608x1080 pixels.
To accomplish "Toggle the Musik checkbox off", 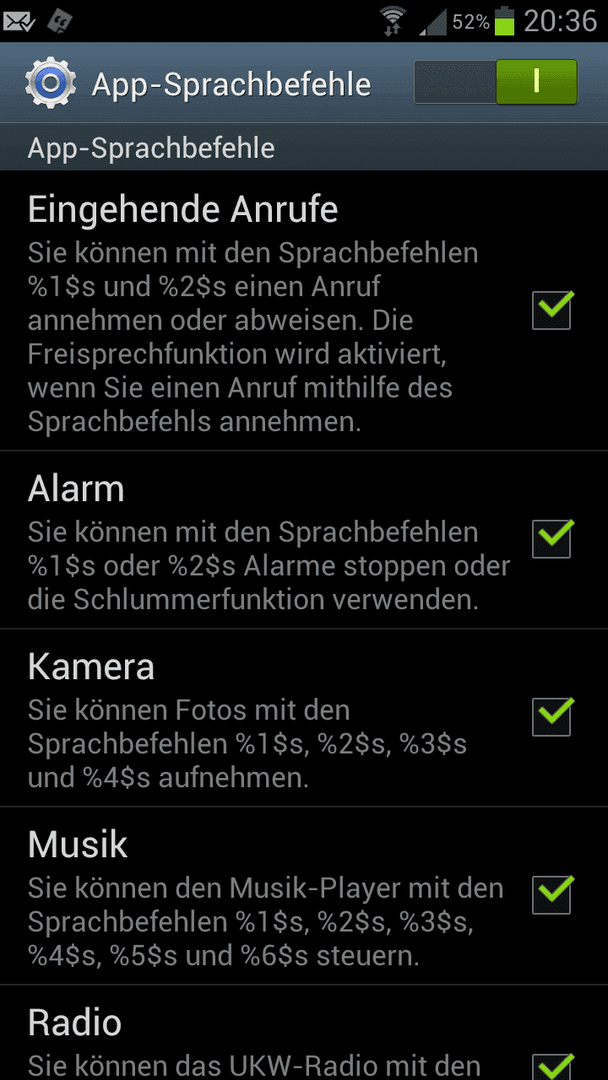I will [552, 895].
